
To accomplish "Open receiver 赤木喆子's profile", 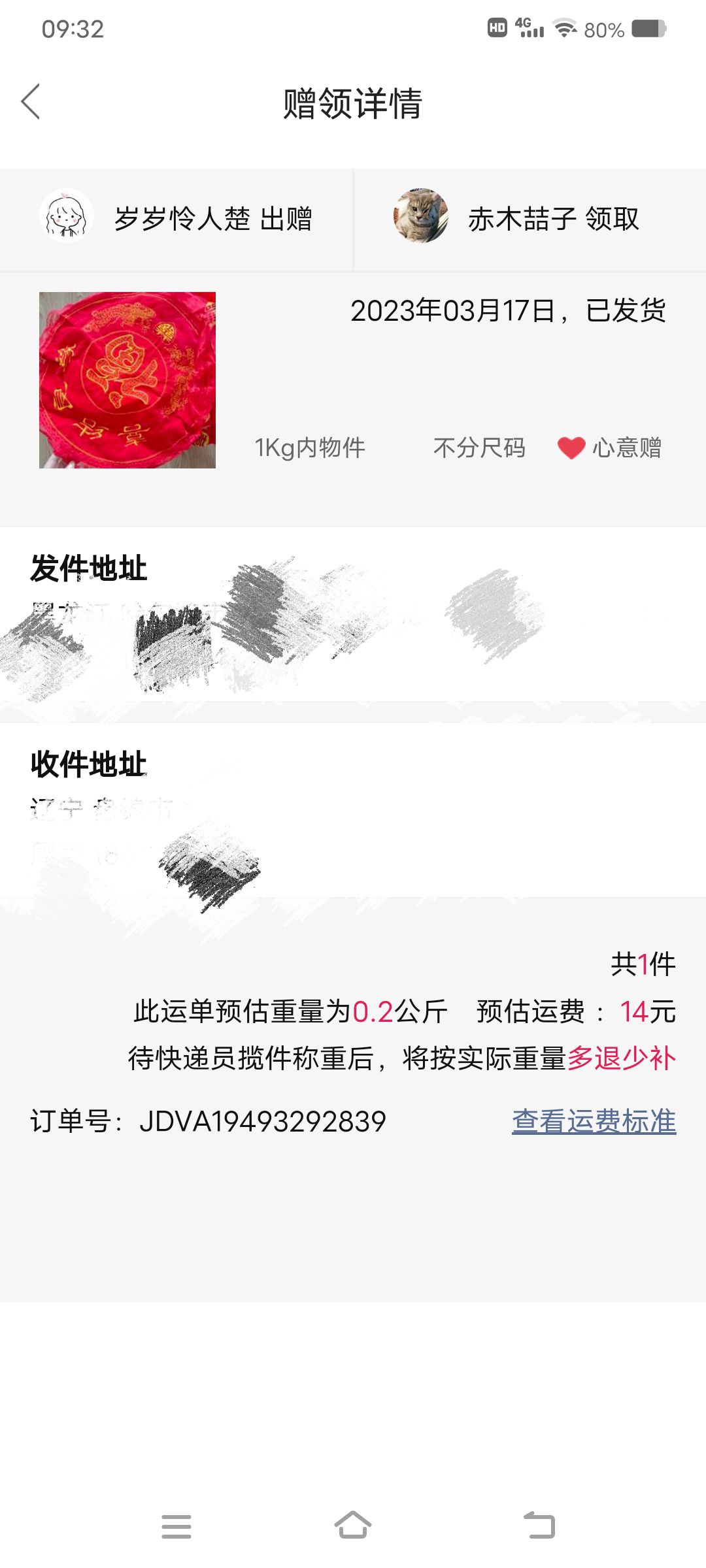I will click(x=421, y=216).
